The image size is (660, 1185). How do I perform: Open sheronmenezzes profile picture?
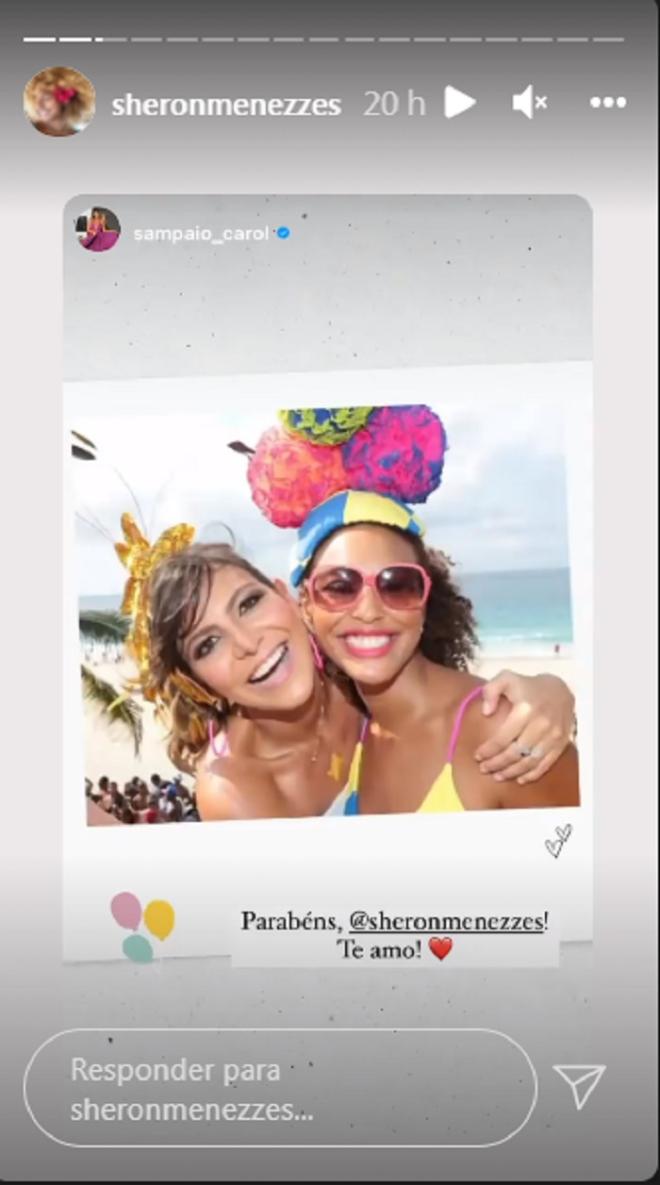(59, 102)
